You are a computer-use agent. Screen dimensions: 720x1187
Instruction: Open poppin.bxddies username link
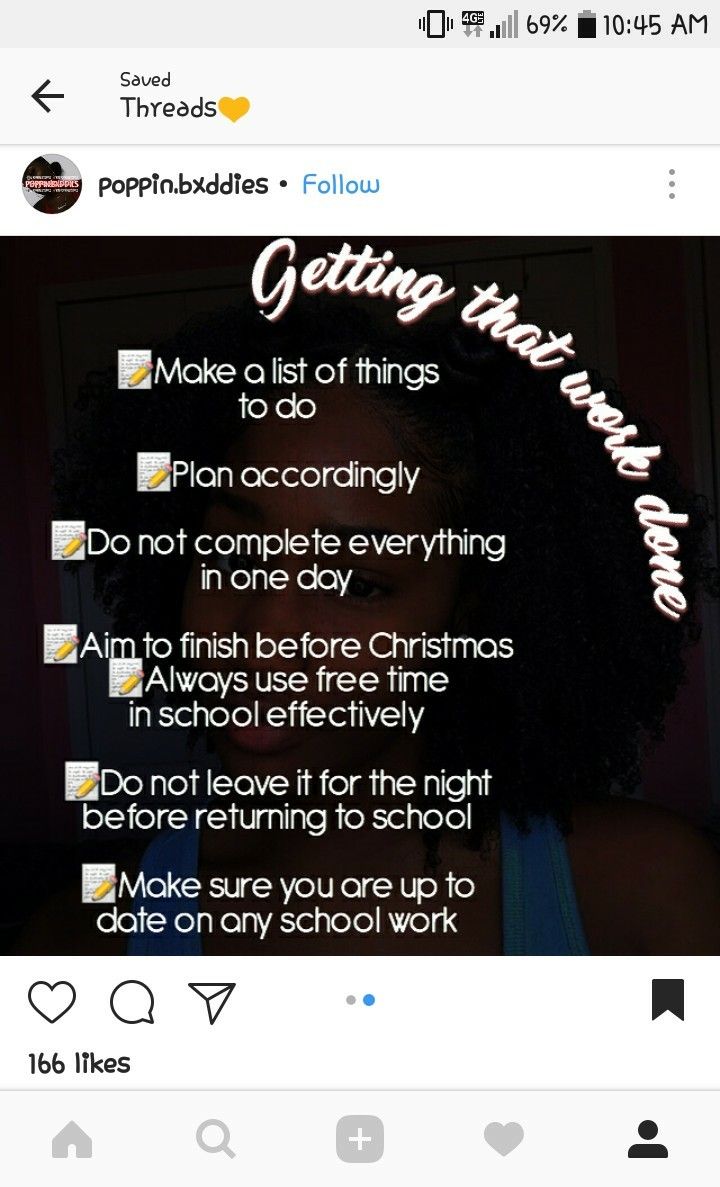tap(183, 185)
